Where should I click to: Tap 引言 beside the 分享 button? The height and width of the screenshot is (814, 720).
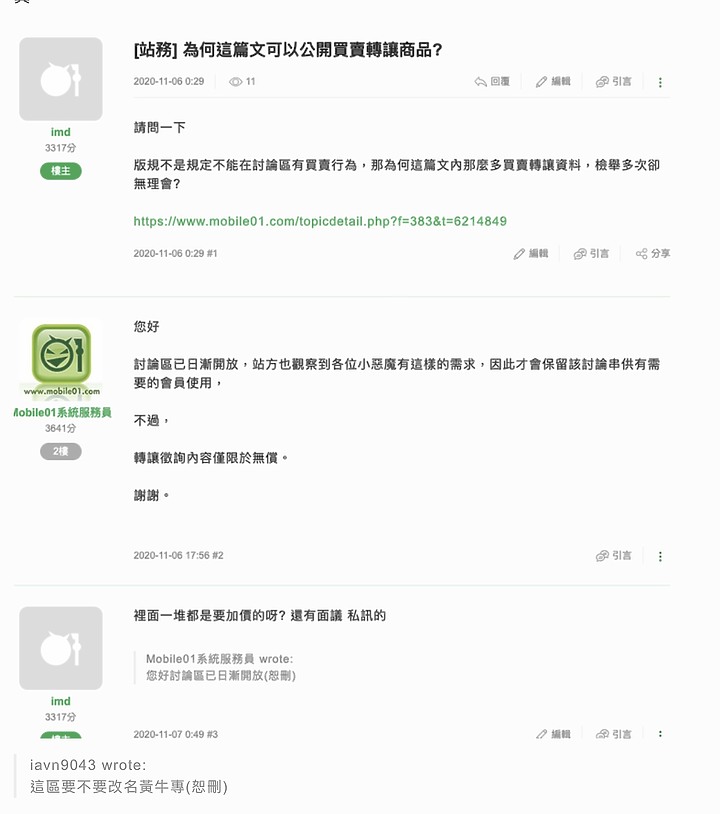591,254
